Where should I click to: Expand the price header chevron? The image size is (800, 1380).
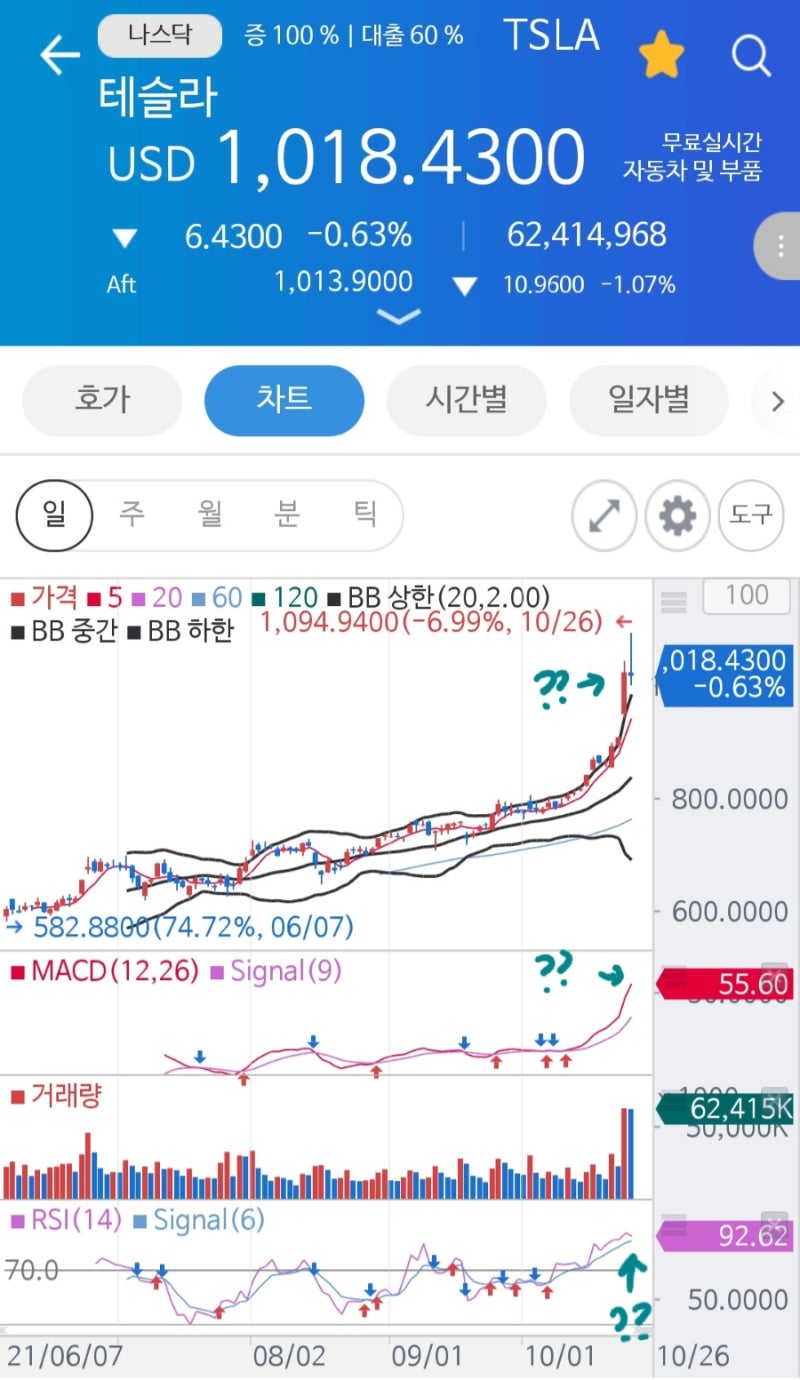[399, 317]
